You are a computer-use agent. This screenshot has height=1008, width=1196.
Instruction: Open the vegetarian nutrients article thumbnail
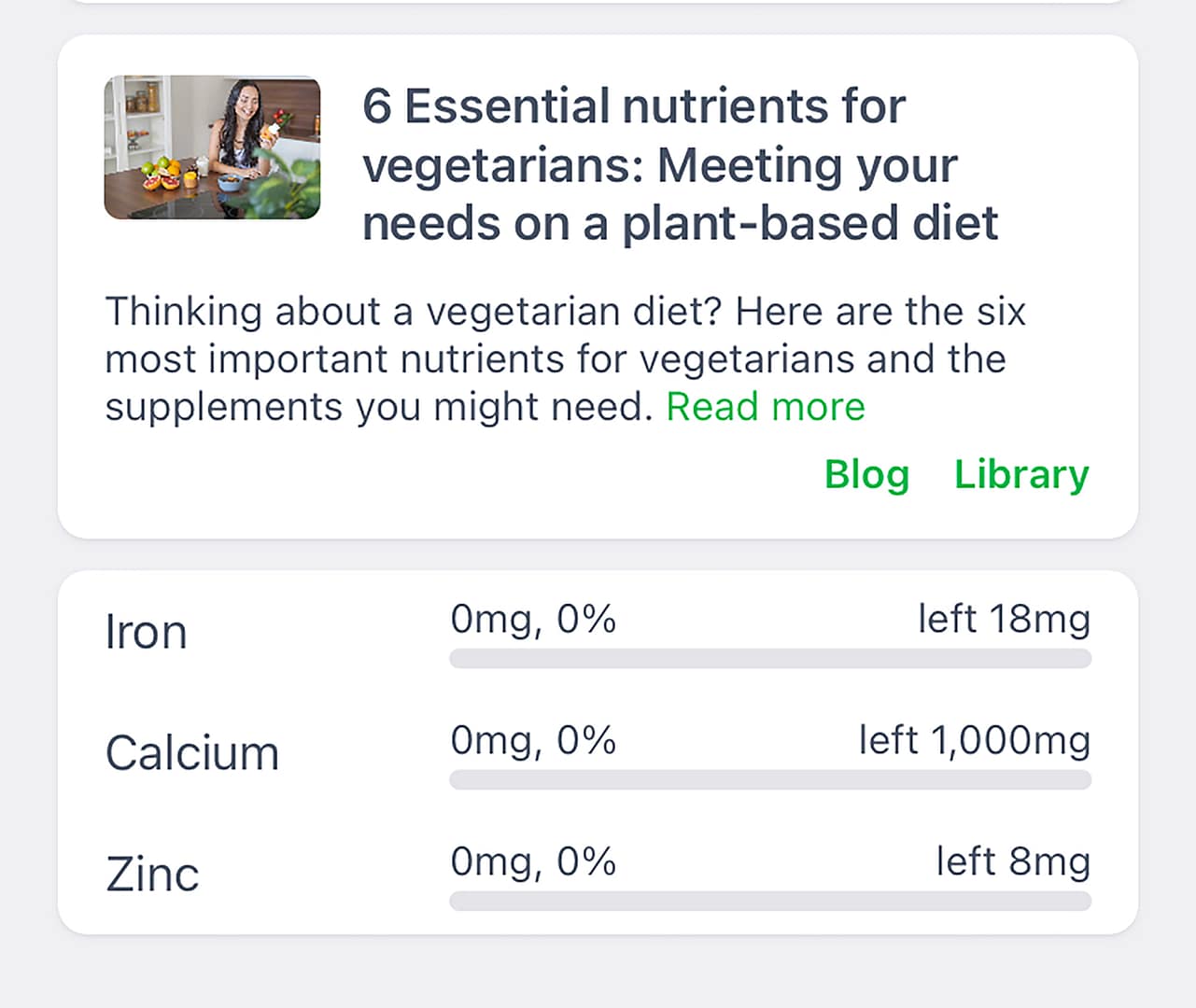click(x=212, y=147)
